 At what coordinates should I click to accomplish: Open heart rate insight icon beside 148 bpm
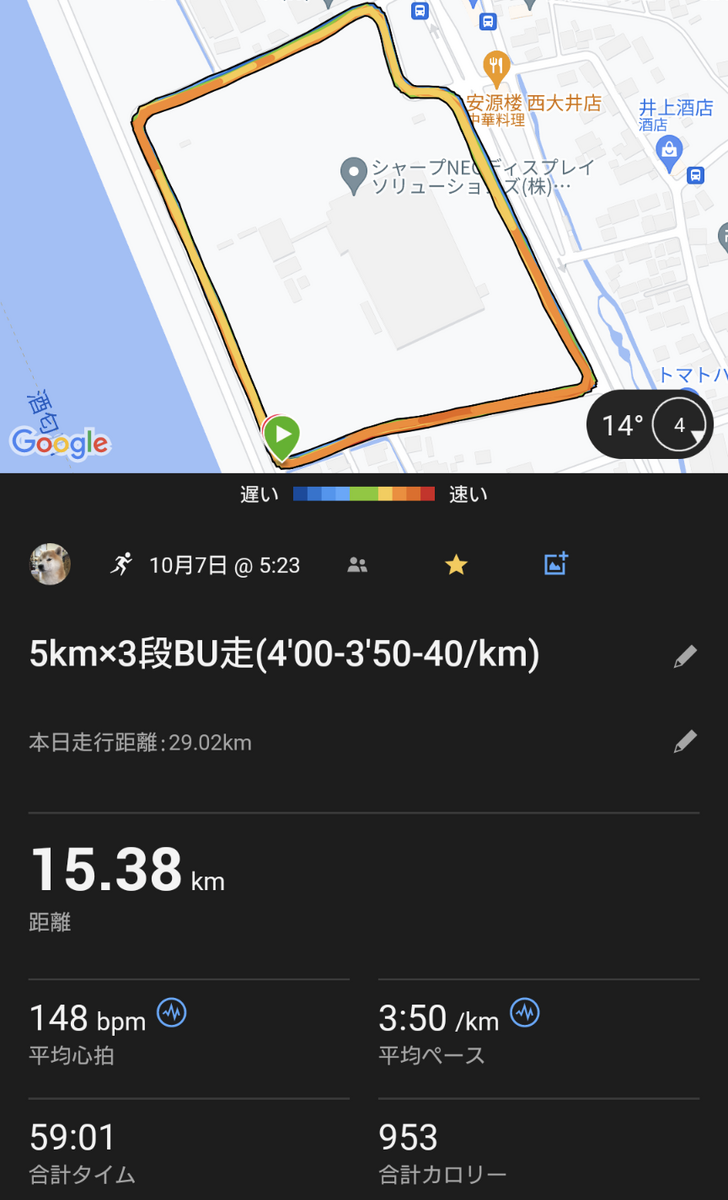pyautogui.click(x=172, y=1013)
